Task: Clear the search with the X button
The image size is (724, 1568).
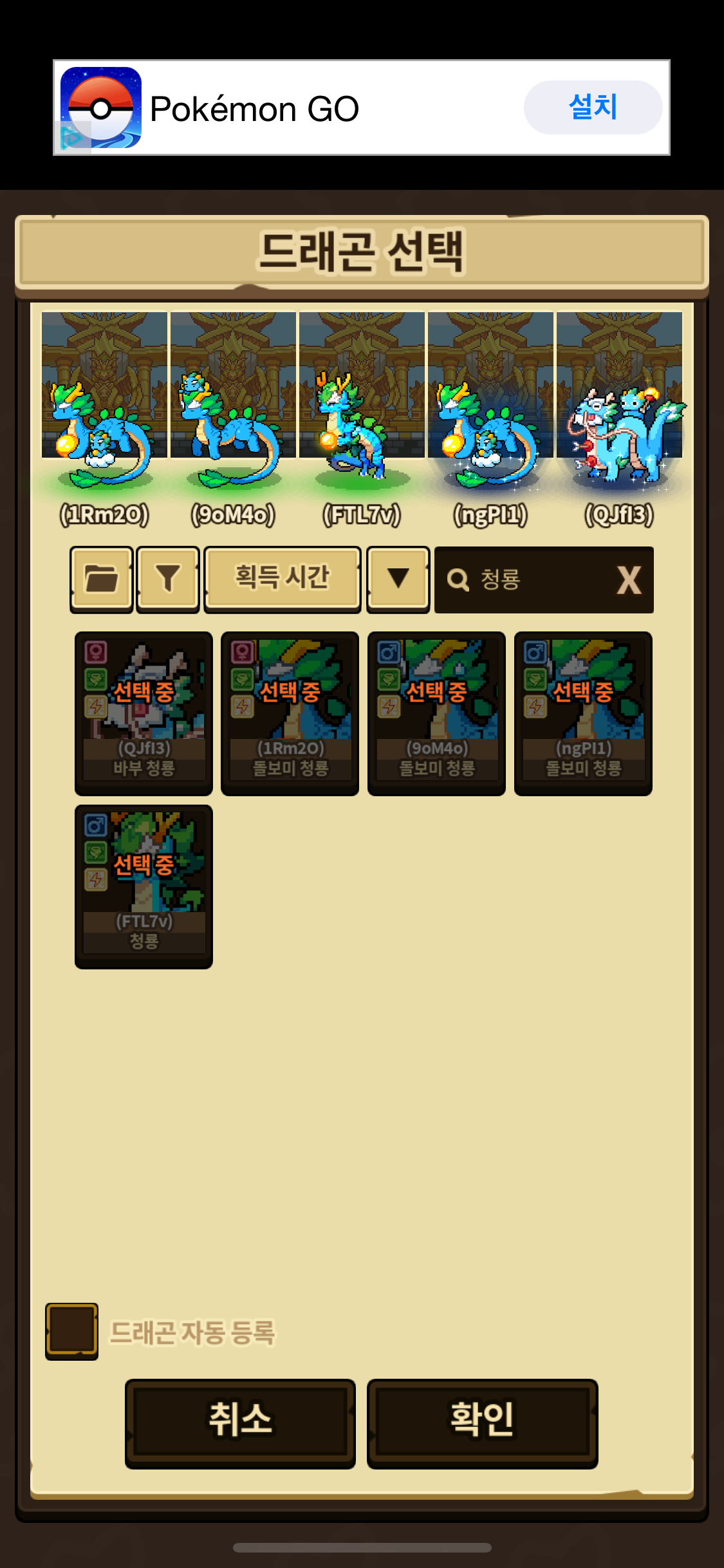Action: [629, 580]
